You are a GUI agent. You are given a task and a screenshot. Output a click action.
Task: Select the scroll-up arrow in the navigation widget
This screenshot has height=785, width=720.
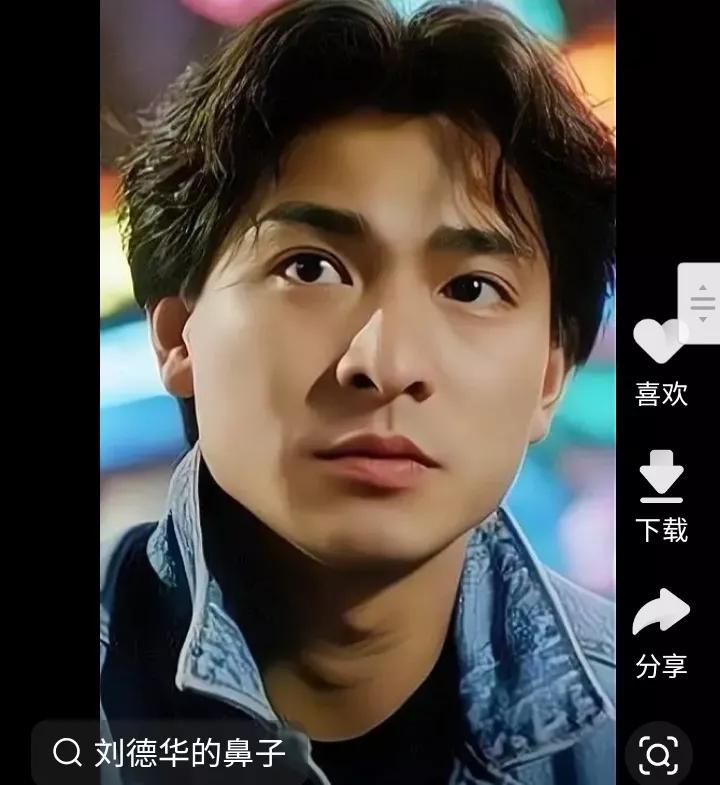[702, 287]
